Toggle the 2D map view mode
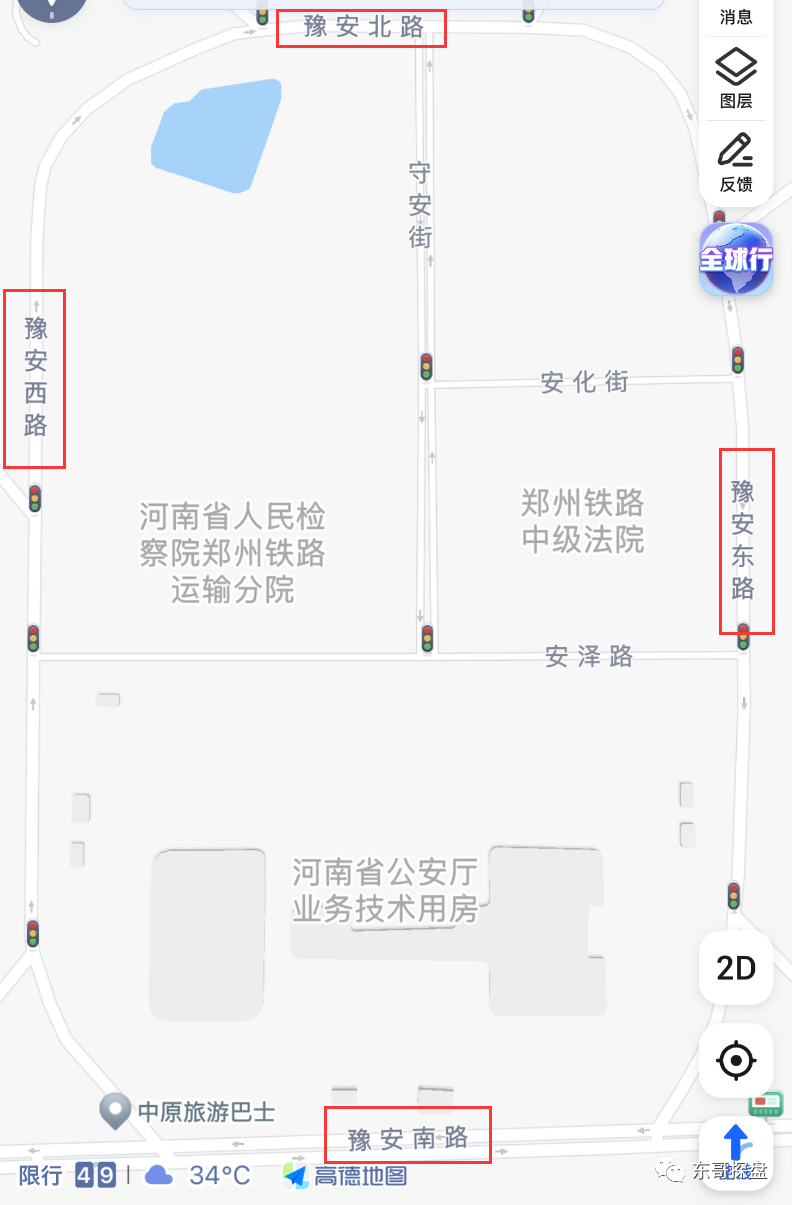 click(x=736, y=968)
